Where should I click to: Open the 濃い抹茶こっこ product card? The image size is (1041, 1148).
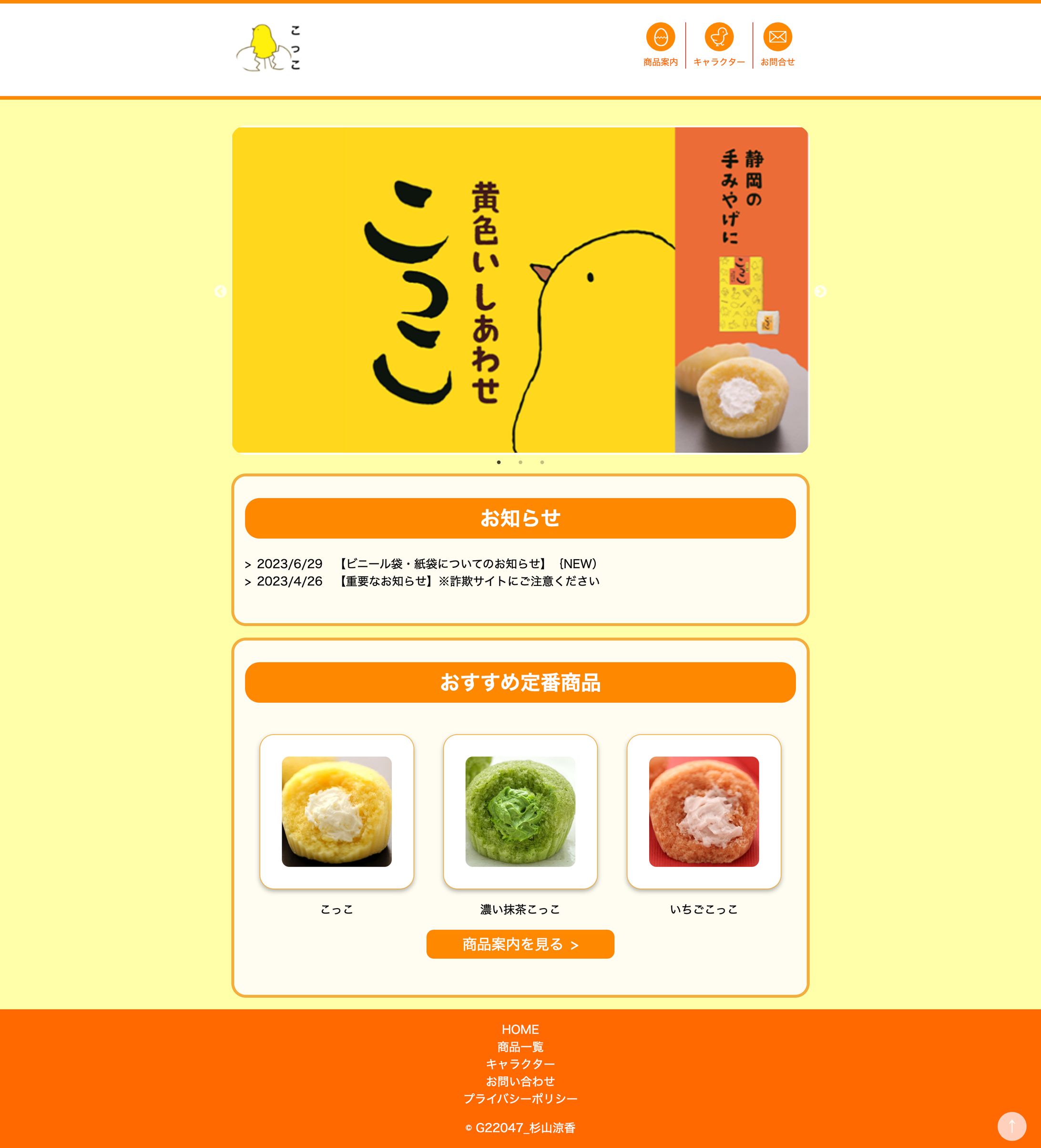point(520,811)
